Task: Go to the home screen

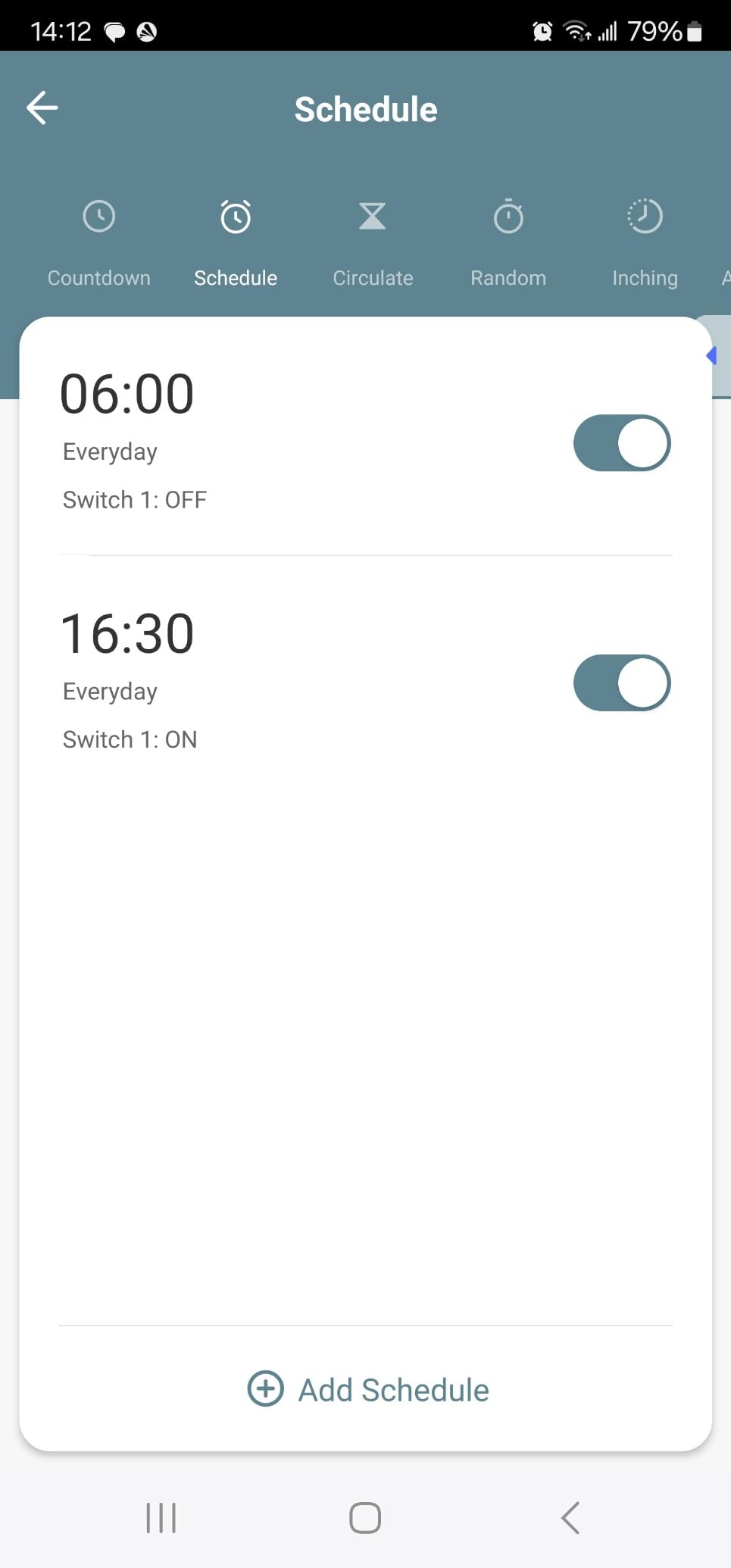Action: 365,1517
